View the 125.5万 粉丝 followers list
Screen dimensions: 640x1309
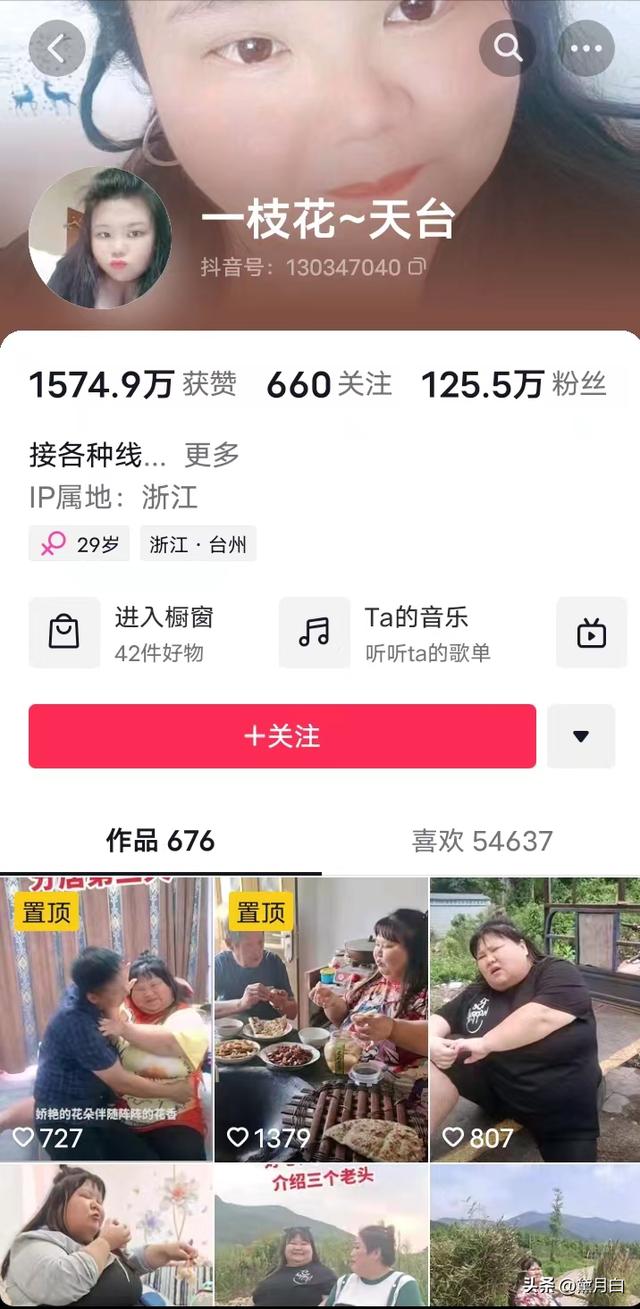pos(514,385)
